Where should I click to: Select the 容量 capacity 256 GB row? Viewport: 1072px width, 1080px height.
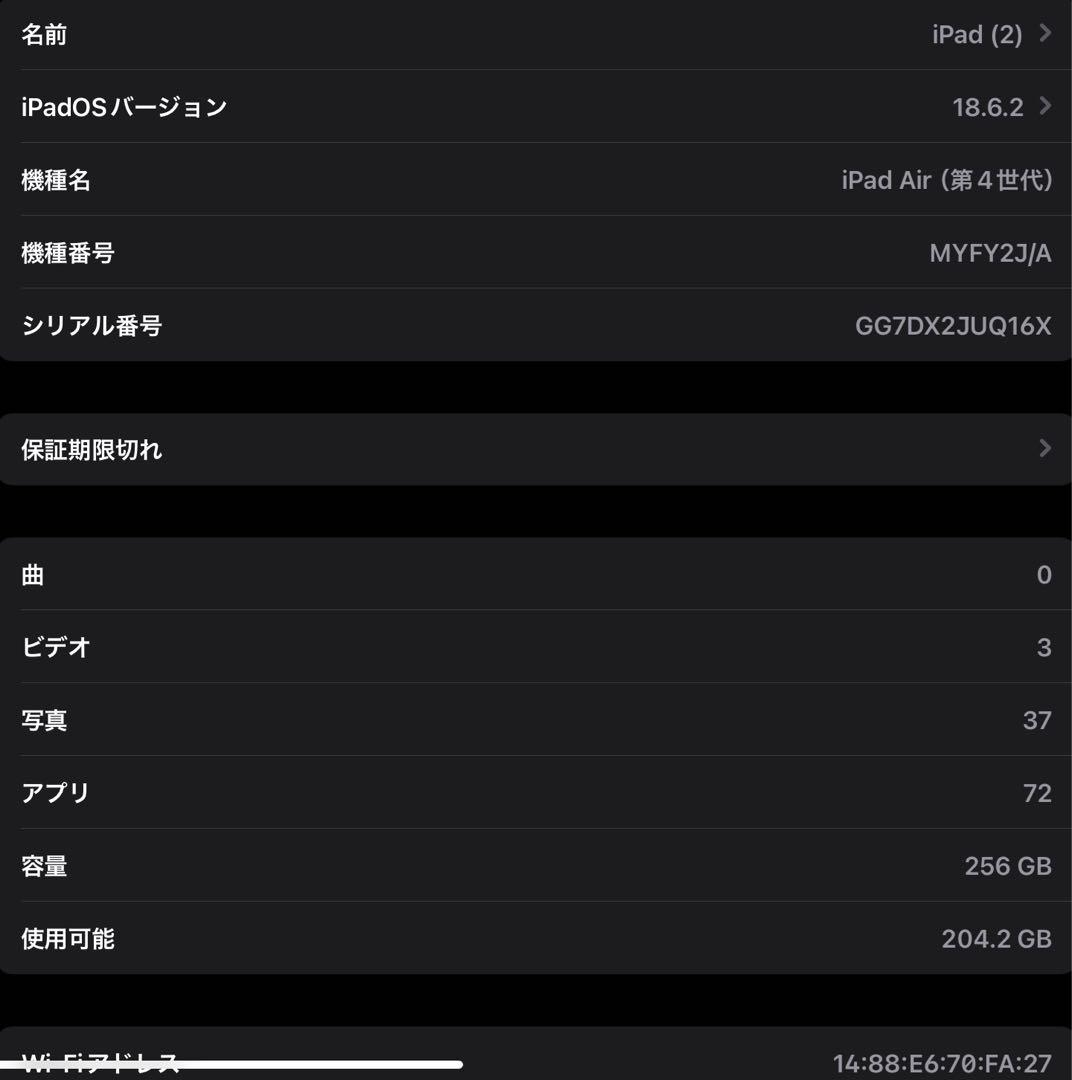click(536, 866)
